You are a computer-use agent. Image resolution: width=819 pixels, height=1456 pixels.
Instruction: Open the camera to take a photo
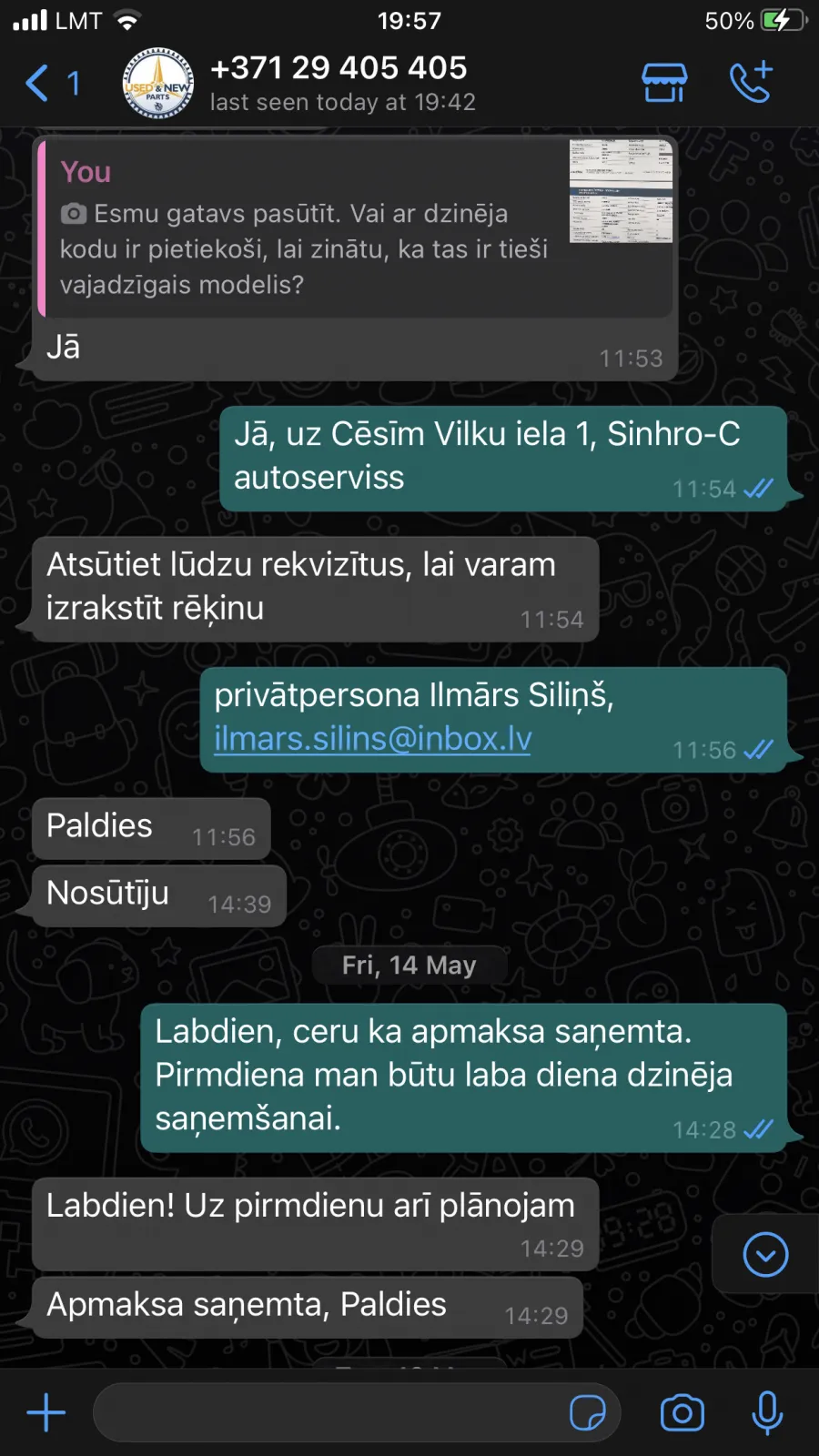[x=682, y=1412]
